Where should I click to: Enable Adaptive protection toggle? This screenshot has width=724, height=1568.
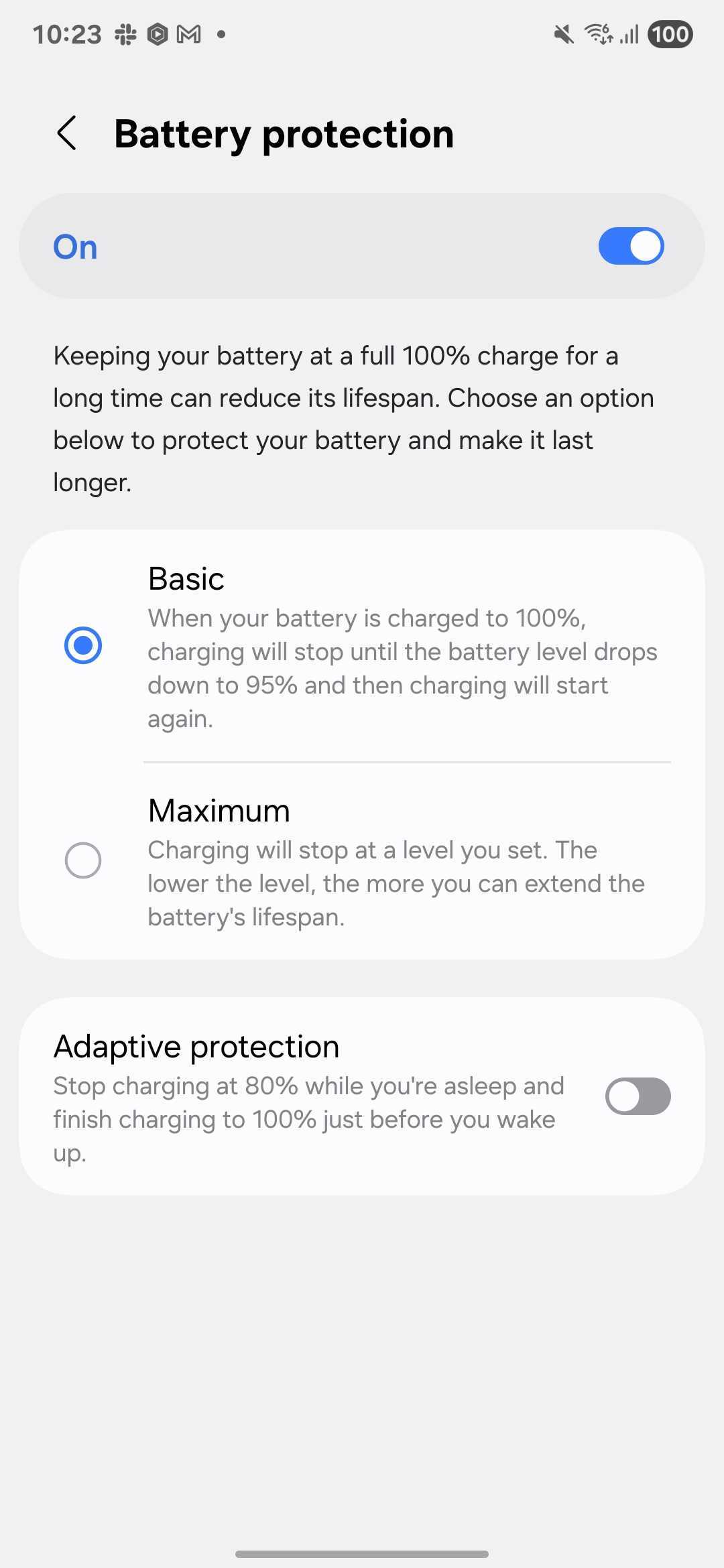(638, 1096)
